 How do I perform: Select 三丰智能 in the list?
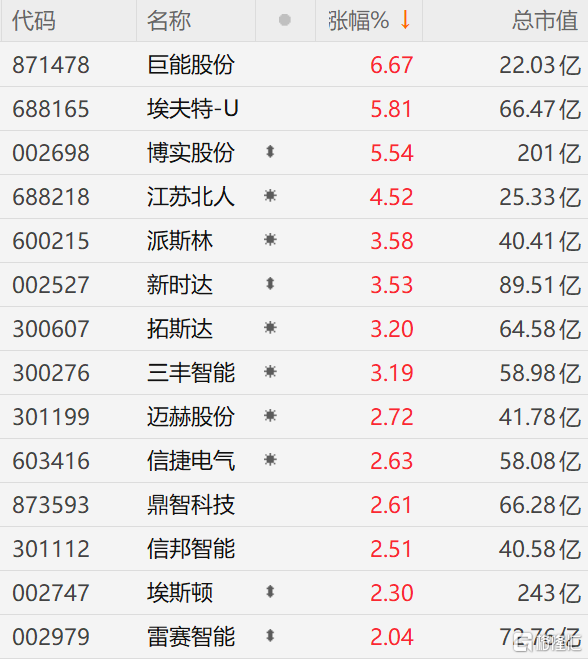coord(294,373)
